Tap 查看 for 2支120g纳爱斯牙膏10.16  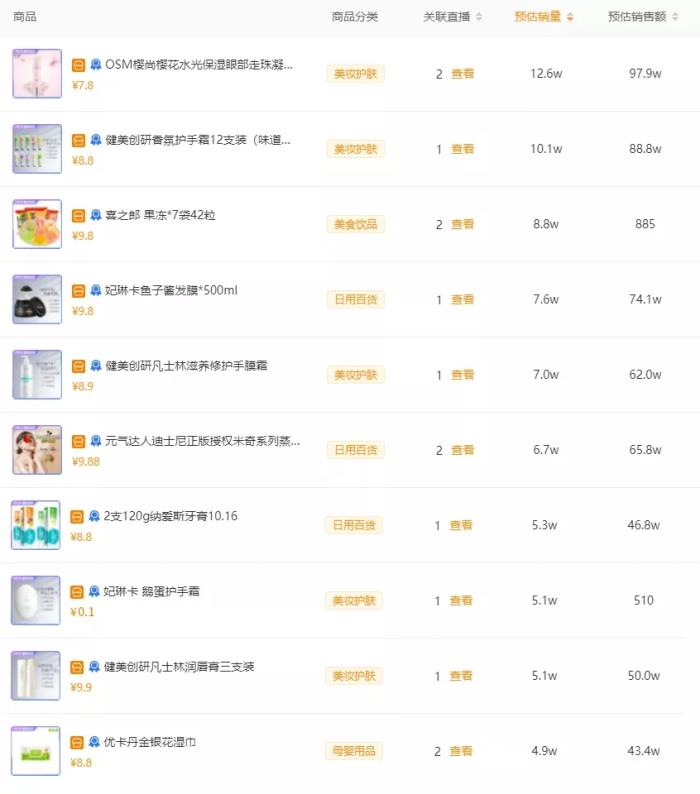(461, 525)
